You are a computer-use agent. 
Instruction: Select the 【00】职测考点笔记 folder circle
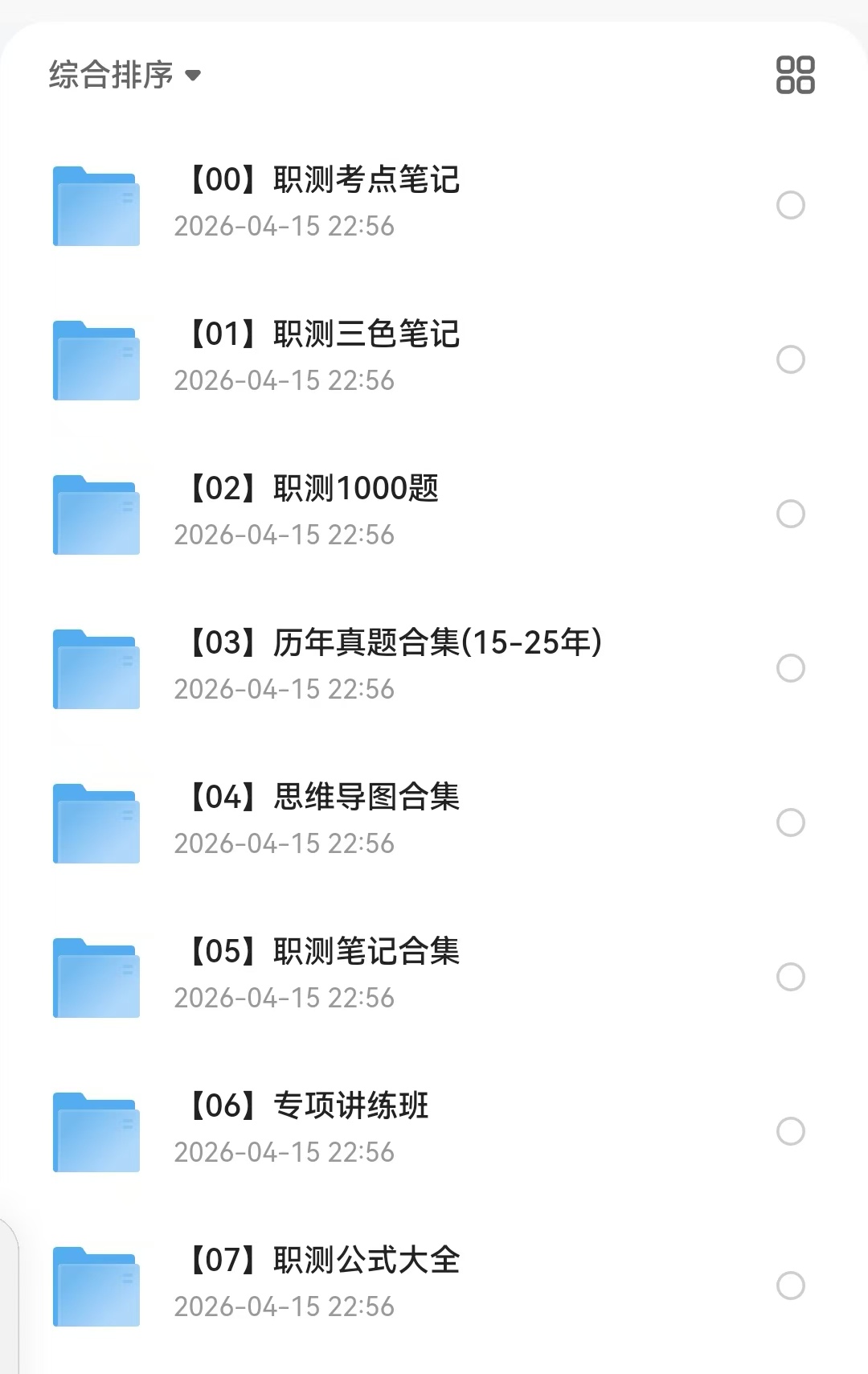791,205
